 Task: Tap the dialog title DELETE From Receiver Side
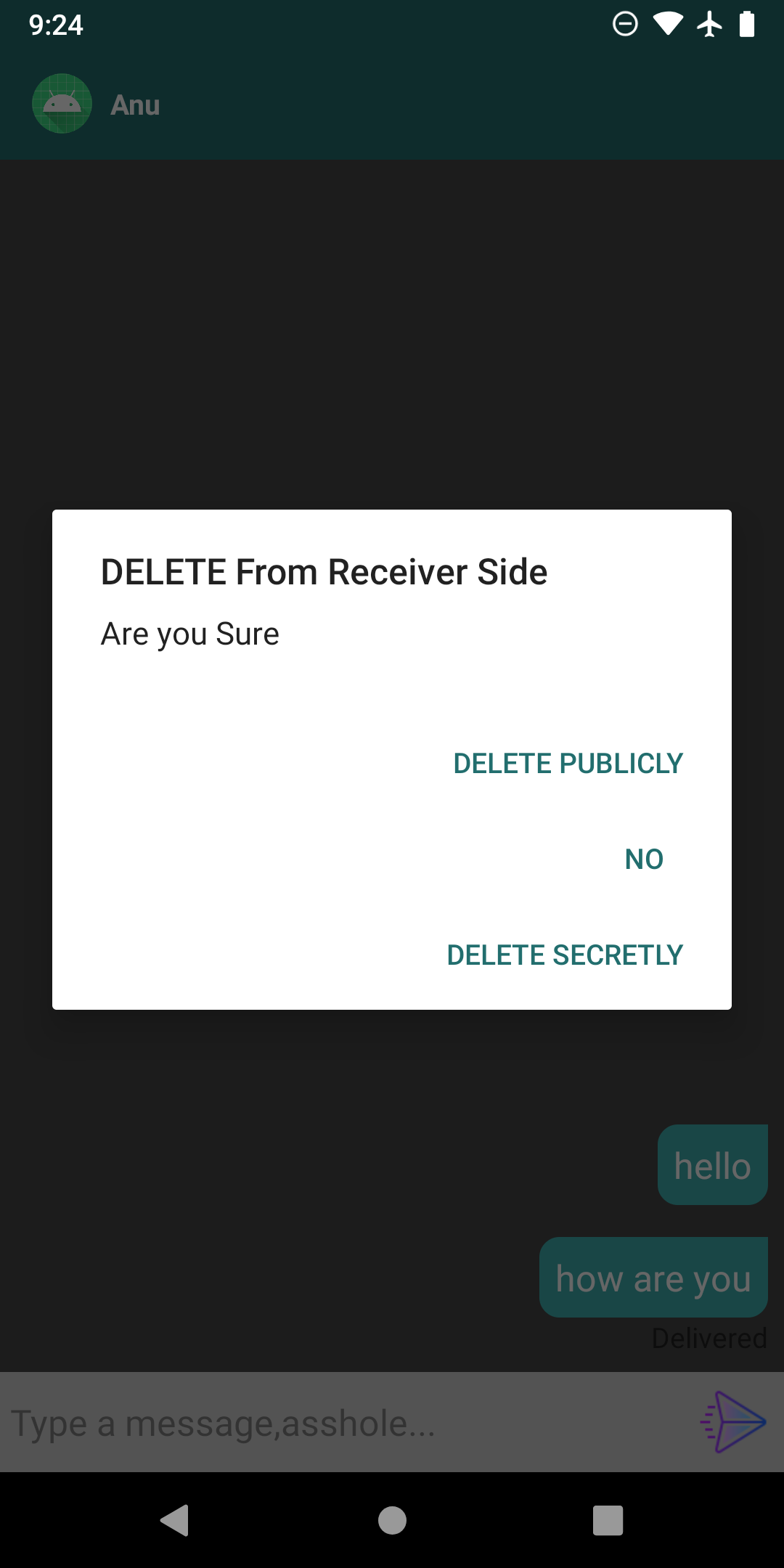click(324, 571)
